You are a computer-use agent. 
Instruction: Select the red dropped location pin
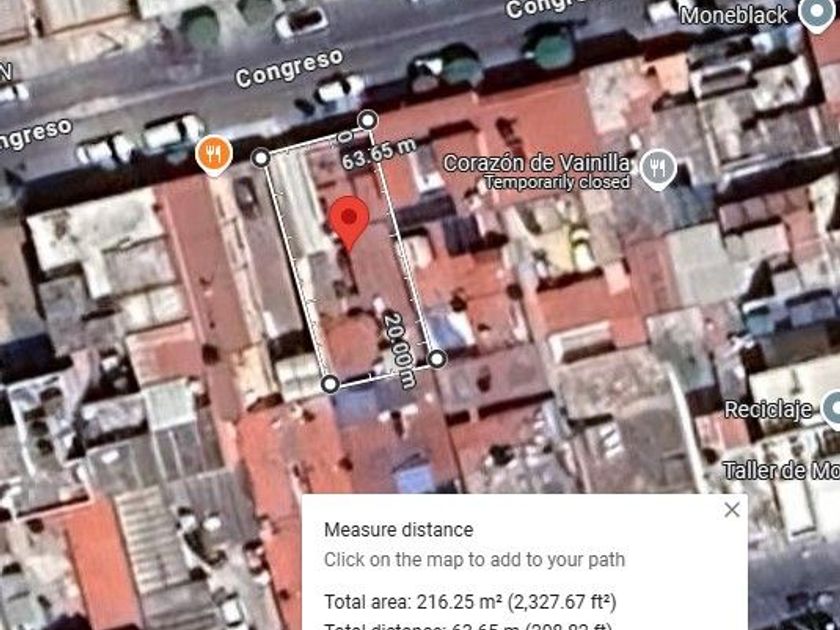pos(349,220)
